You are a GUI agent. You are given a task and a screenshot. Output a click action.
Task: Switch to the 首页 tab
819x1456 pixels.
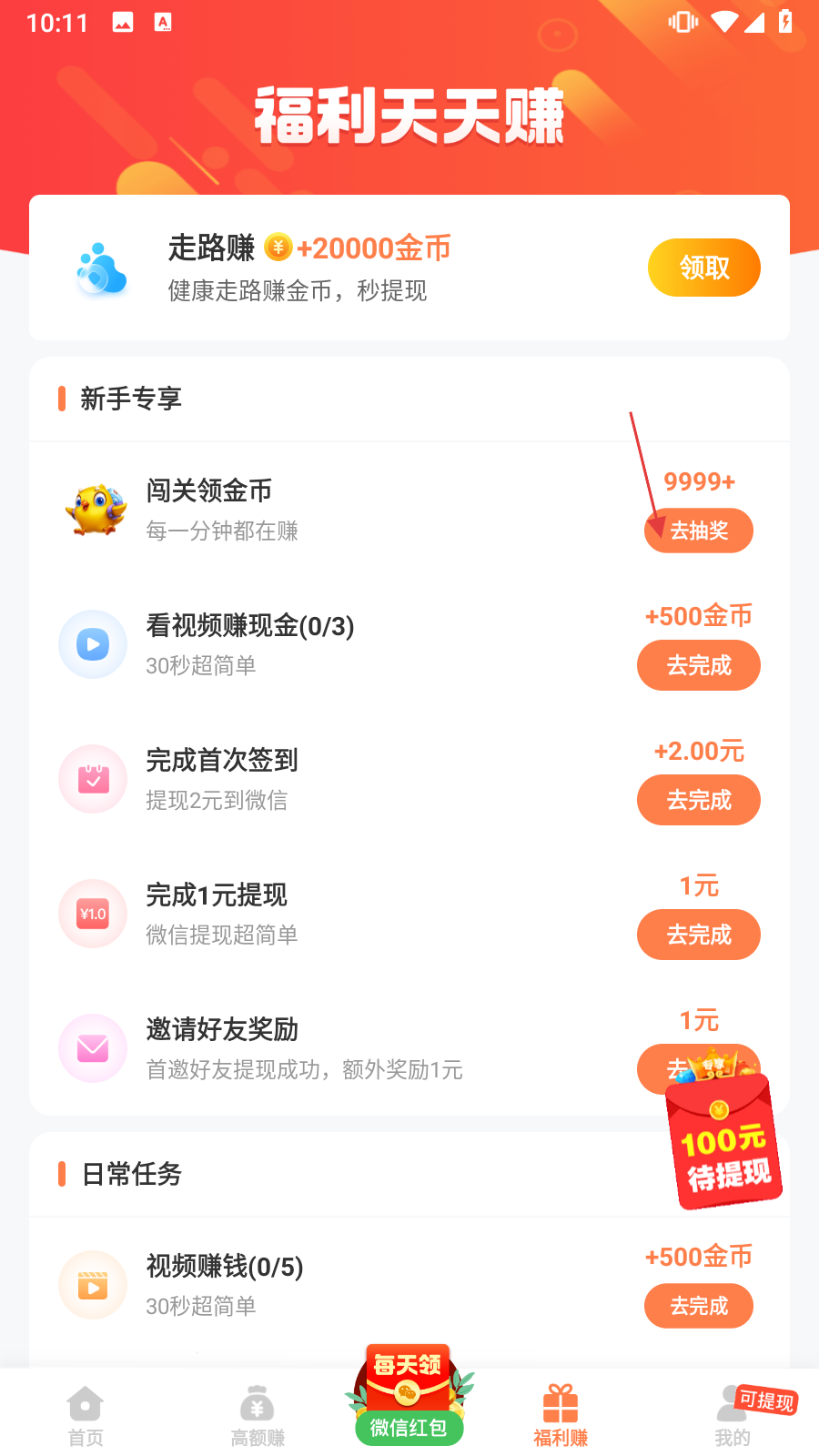click(86, 1416)
